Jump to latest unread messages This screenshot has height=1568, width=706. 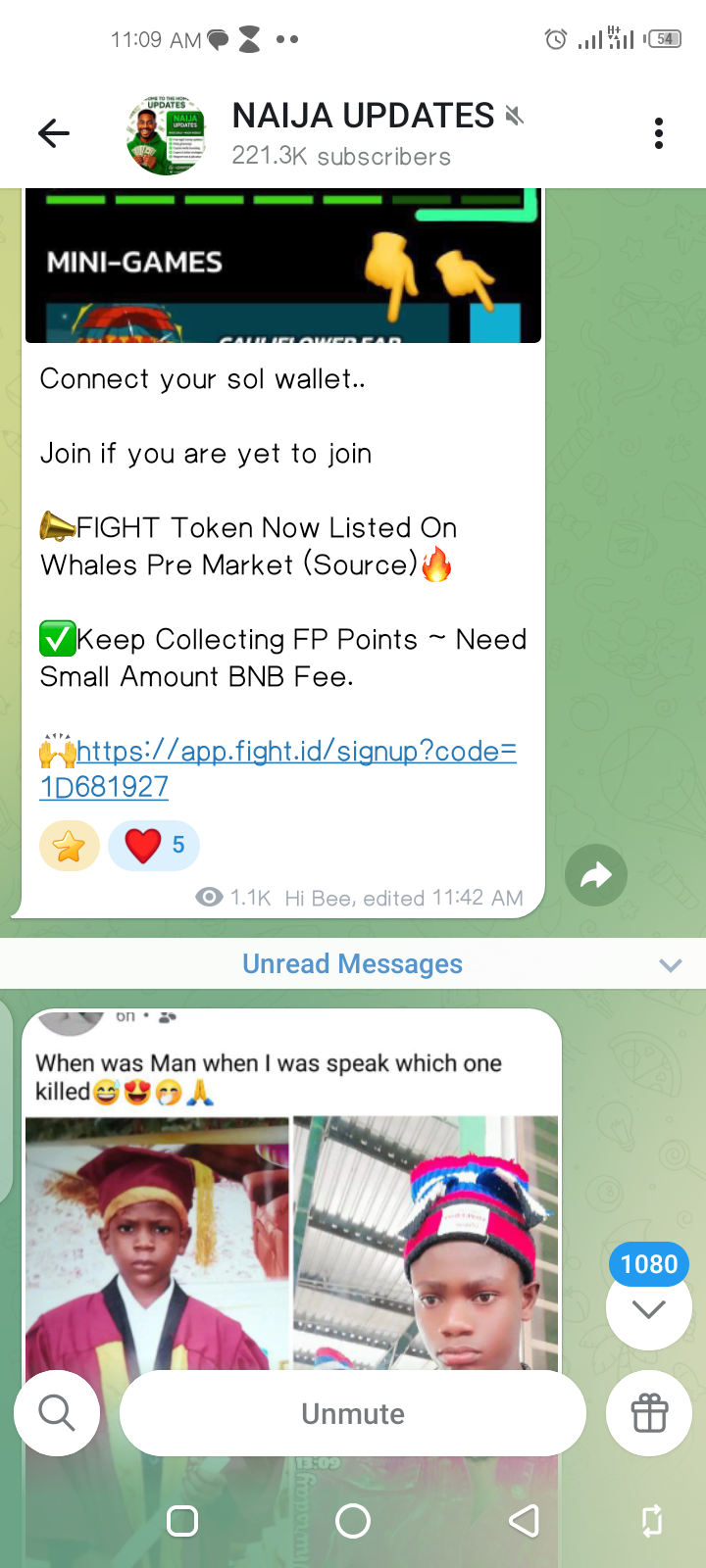coord(649,1307)
